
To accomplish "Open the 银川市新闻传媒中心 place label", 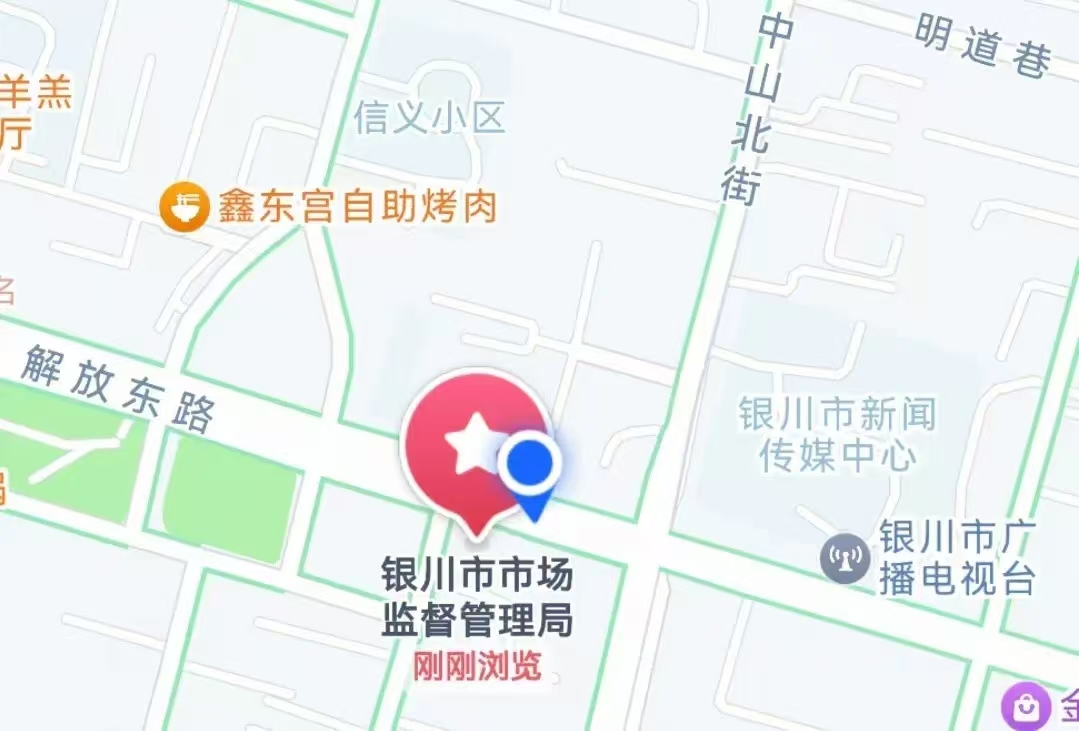I will 837,434.
